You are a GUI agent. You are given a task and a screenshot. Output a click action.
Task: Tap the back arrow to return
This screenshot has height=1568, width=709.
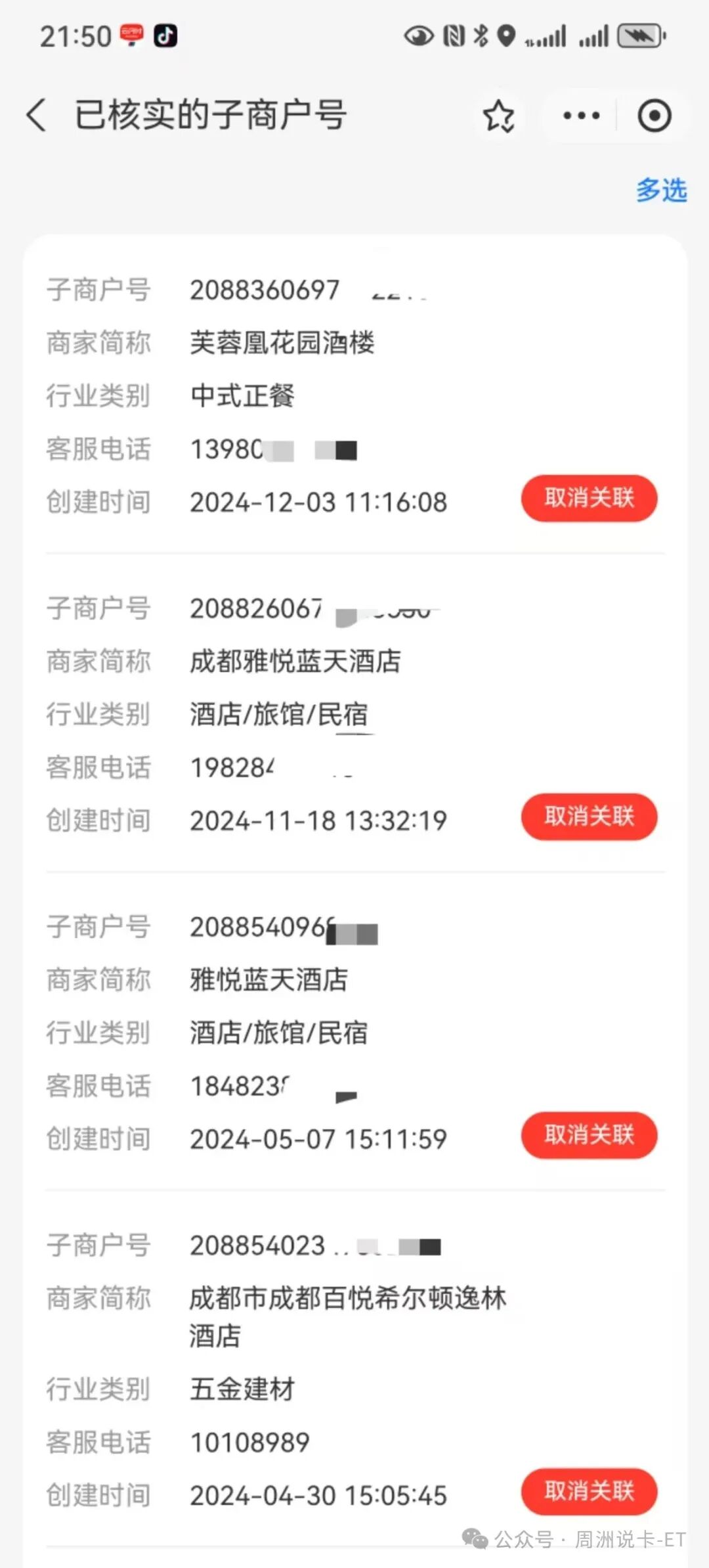pos(36,114)
